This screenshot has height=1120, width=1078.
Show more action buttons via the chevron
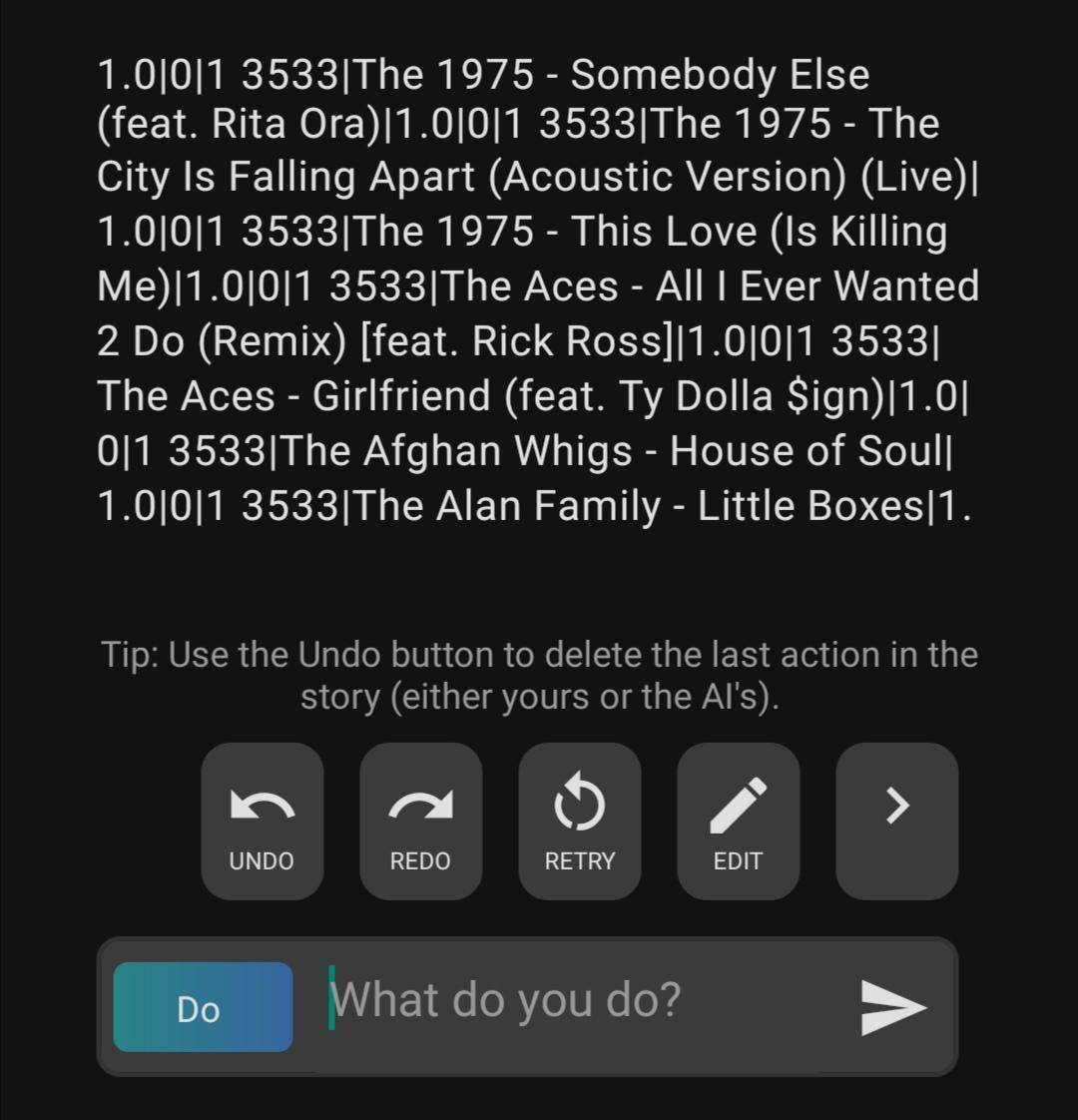coord(896,821)
